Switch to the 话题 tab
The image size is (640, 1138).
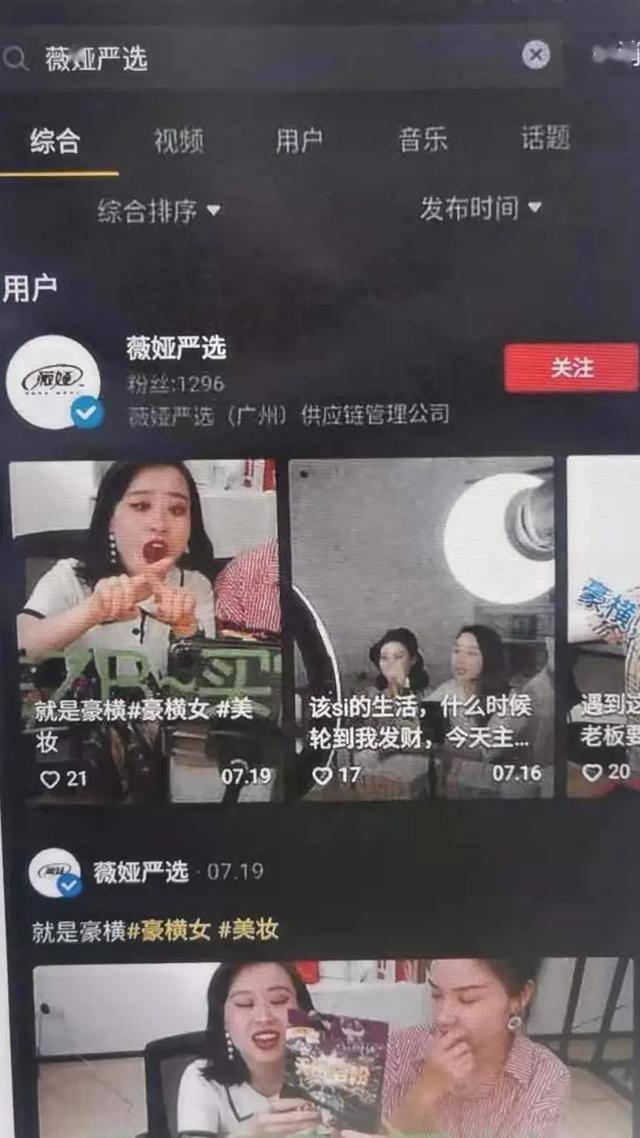[x=545, y=138]
